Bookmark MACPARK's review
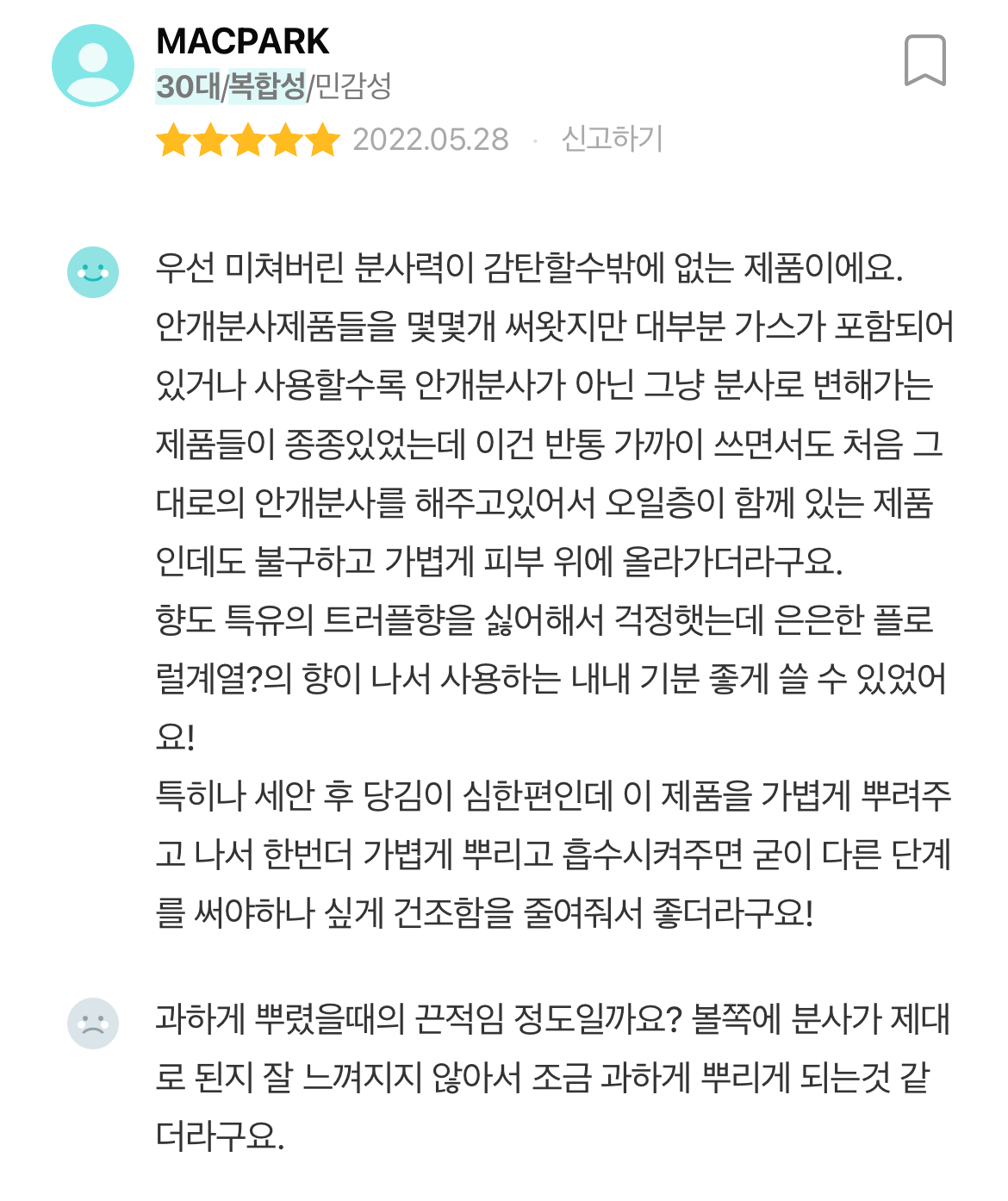The image size is (1008, 1201). [924, 60]
